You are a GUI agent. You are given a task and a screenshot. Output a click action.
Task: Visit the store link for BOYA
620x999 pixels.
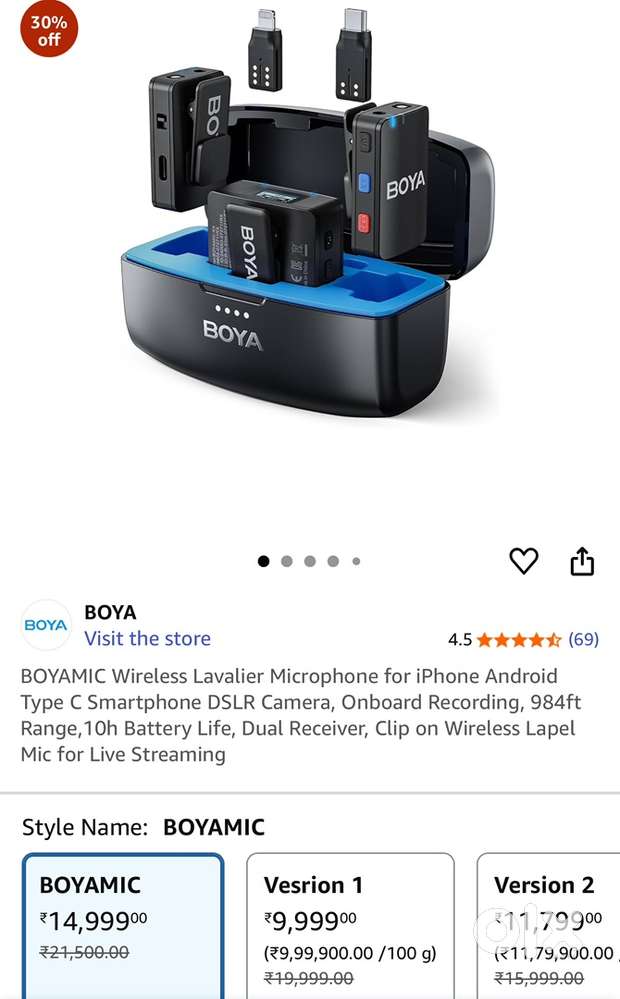tap(147, 638)
